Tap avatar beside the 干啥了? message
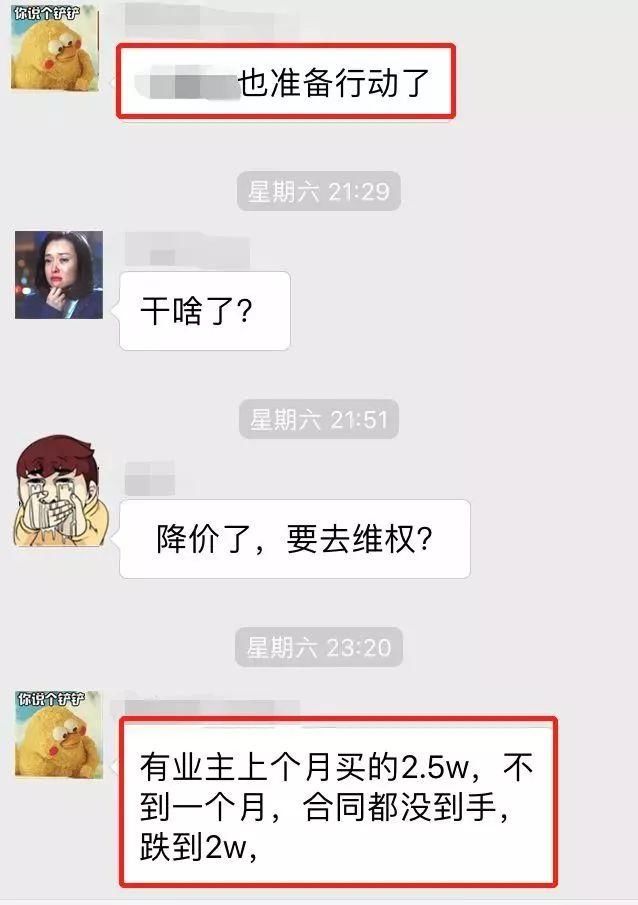638x905 pixels. coord(58,275)
